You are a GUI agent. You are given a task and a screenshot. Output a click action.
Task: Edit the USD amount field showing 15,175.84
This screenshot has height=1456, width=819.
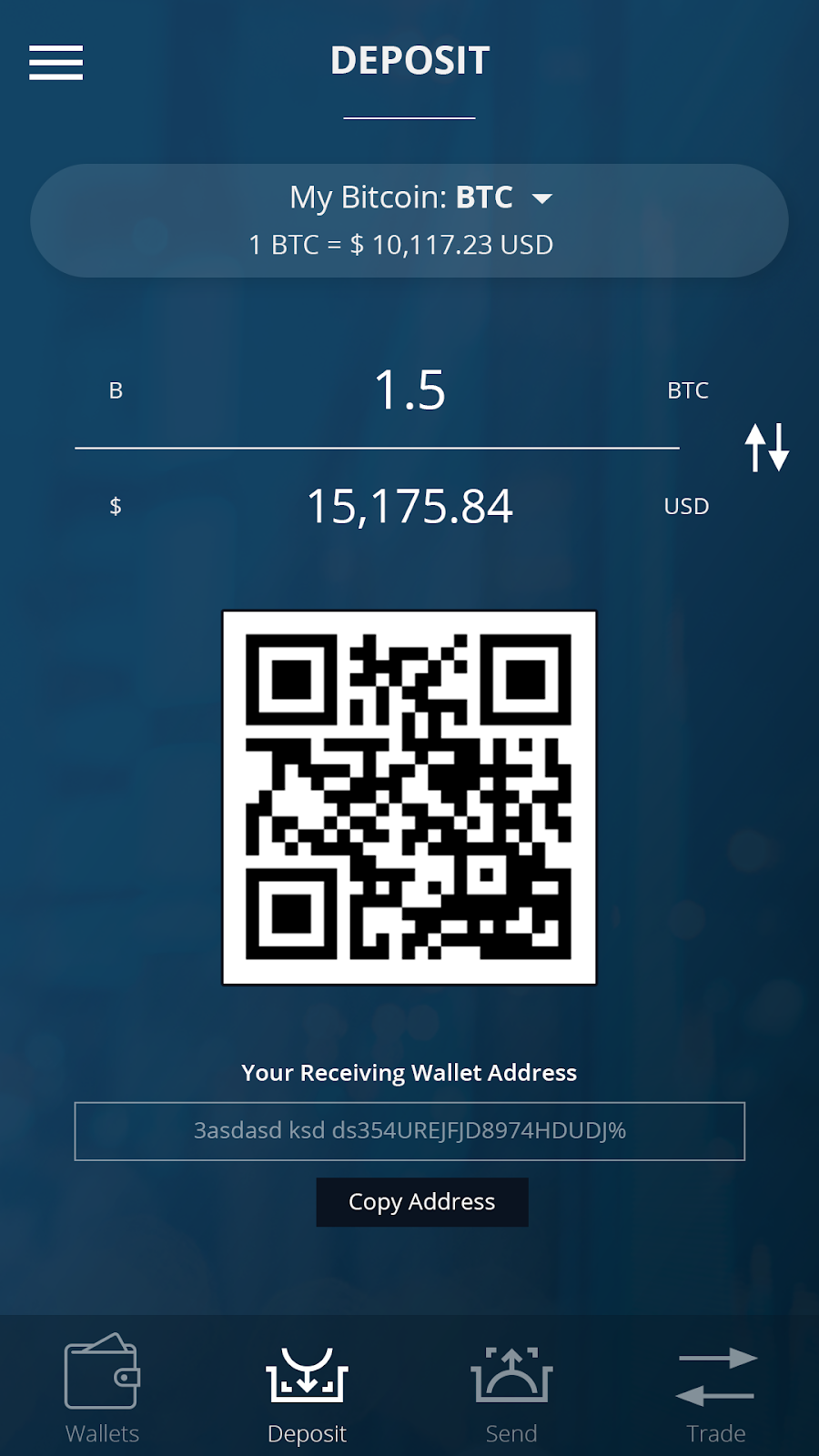409,506
